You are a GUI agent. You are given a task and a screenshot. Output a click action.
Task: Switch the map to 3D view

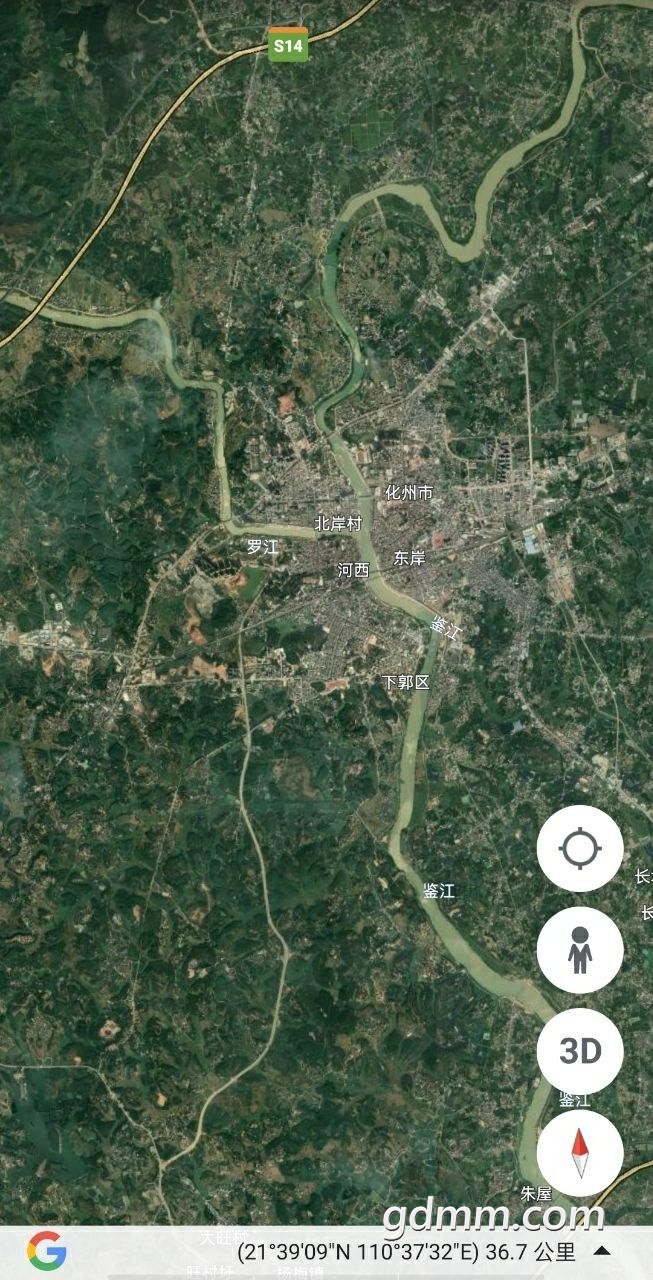tap(580, 1051)
